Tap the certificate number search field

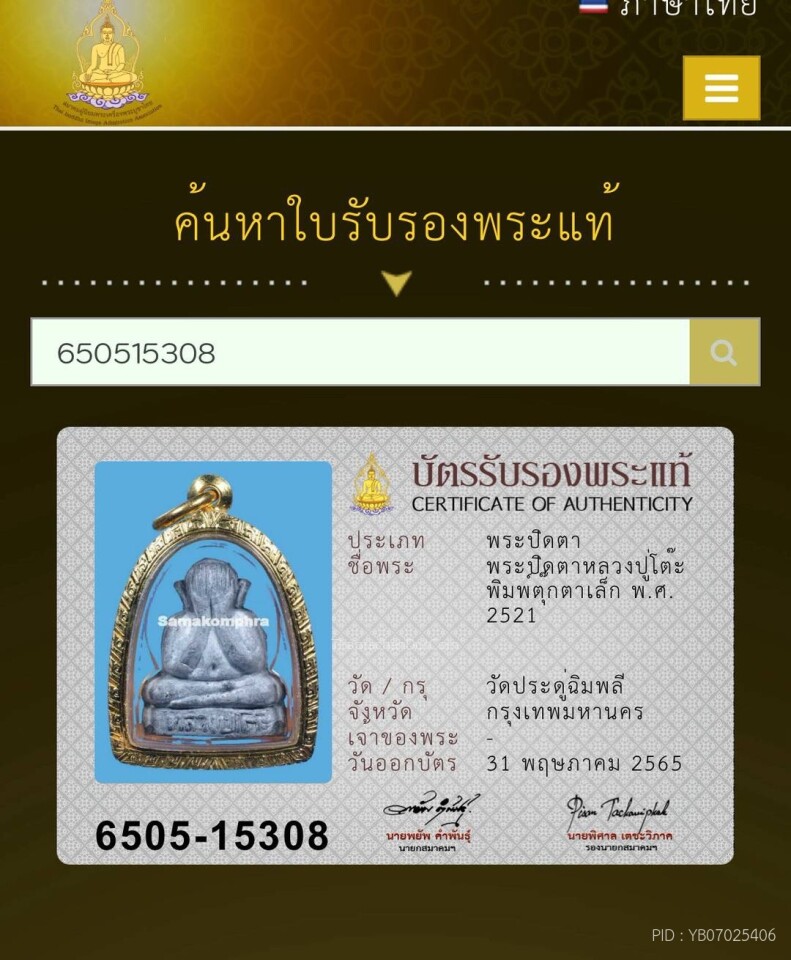pyautogui.click(x=360, y=353)
